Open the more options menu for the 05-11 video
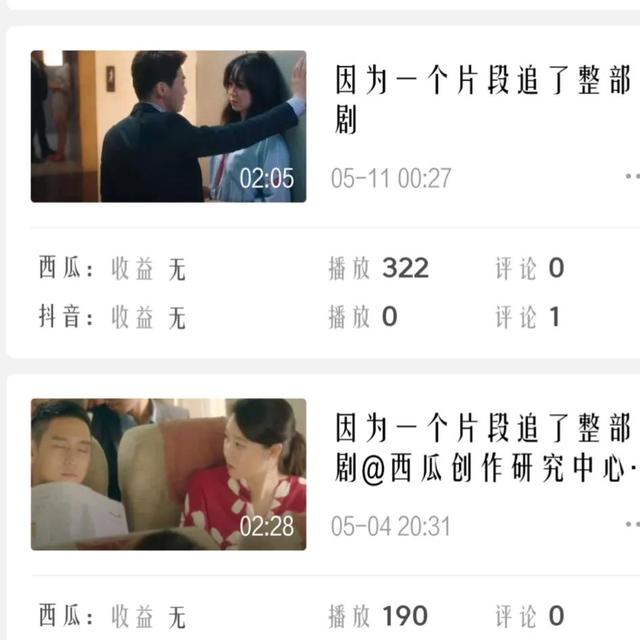The image size is (640, 640). coord(631,177)
